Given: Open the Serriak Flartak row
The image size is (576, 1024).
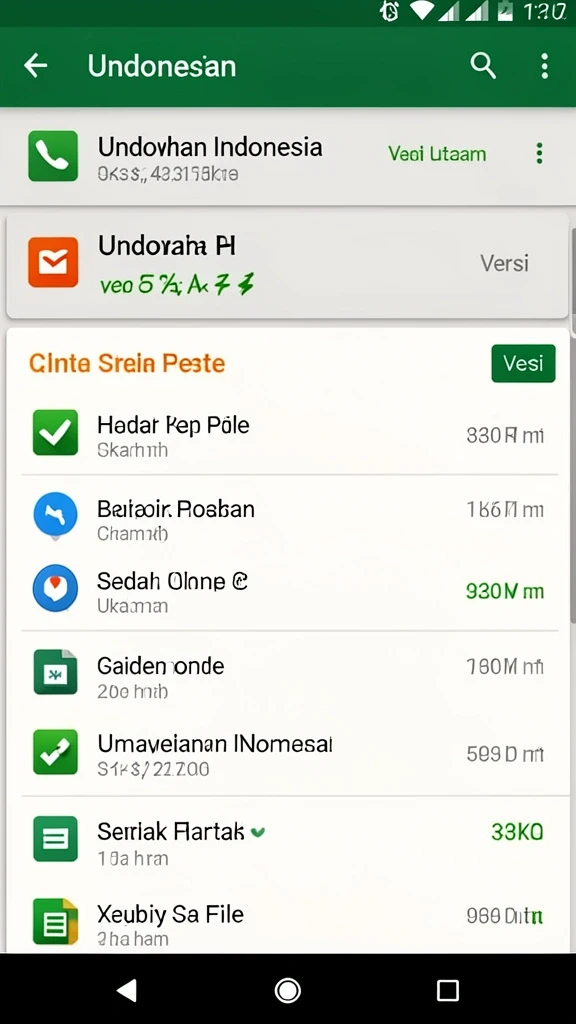Looking at the screenshot, I should pyautogui.click(x=289, y=839).
